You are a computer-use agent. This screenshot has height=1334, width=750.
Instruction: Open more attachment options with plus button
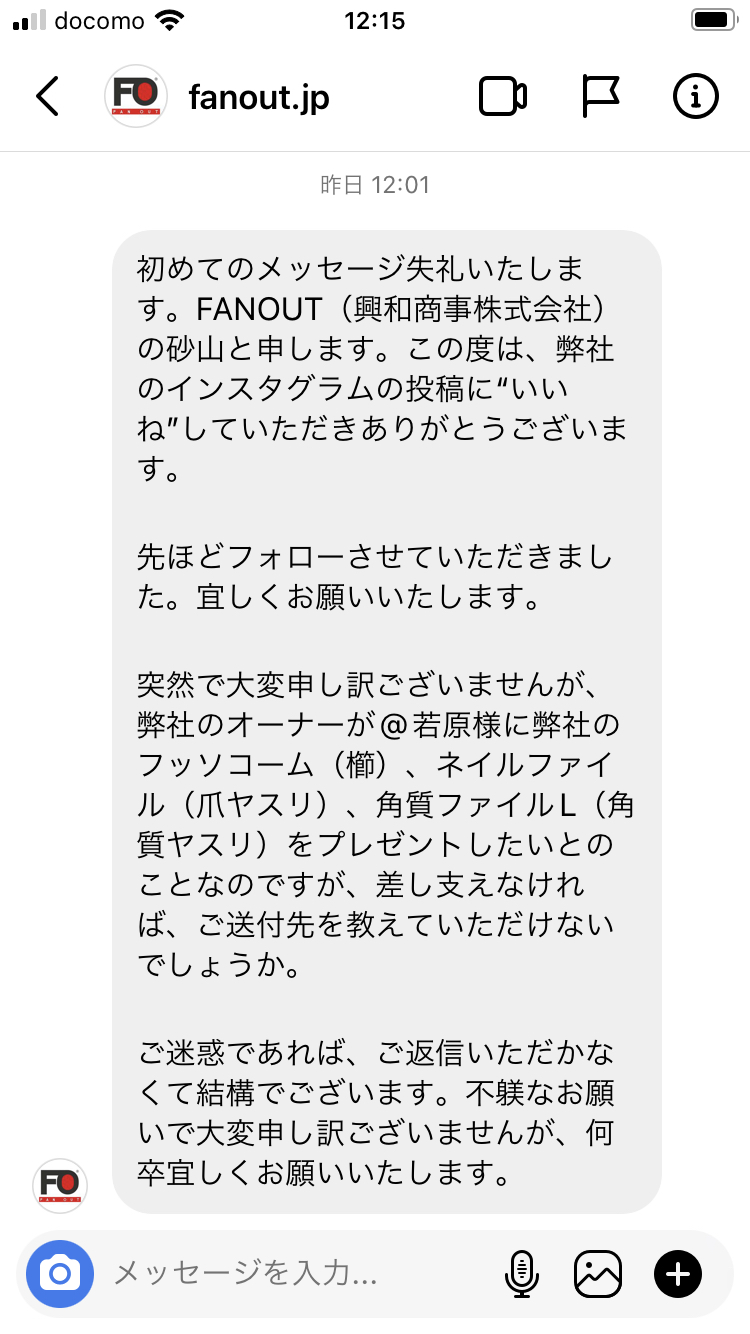pos(678,1274)
